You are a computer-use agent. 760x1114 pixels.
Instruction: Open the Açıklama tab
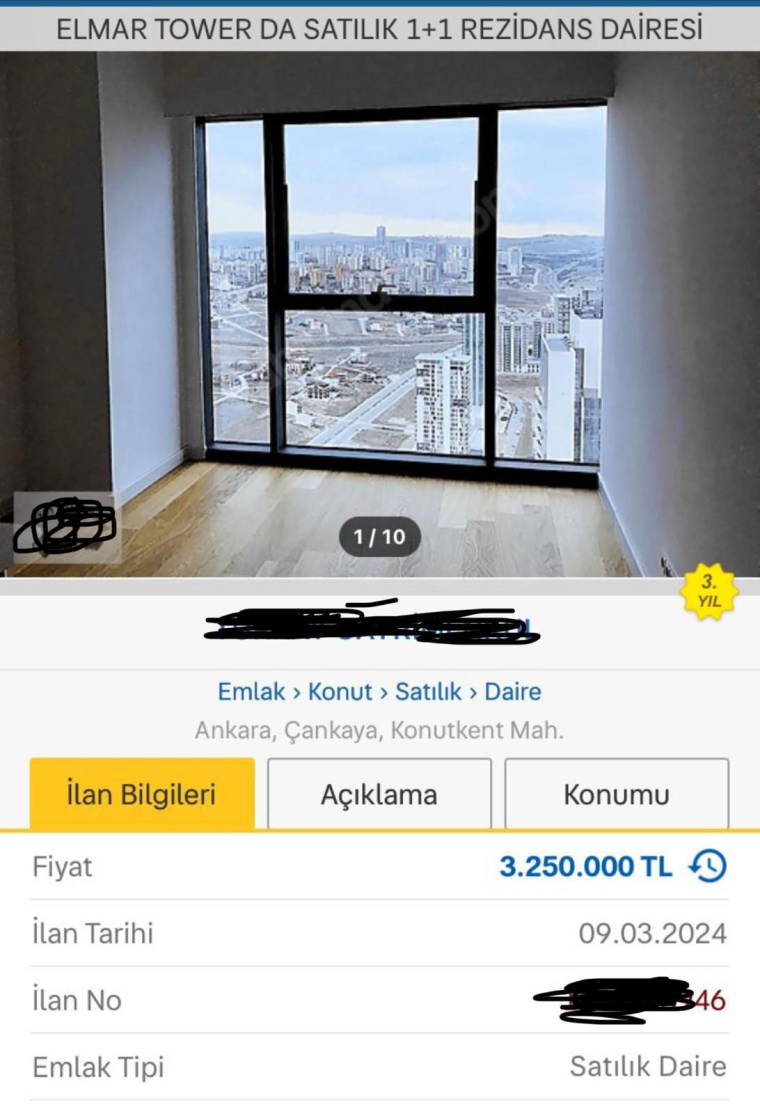379,795
